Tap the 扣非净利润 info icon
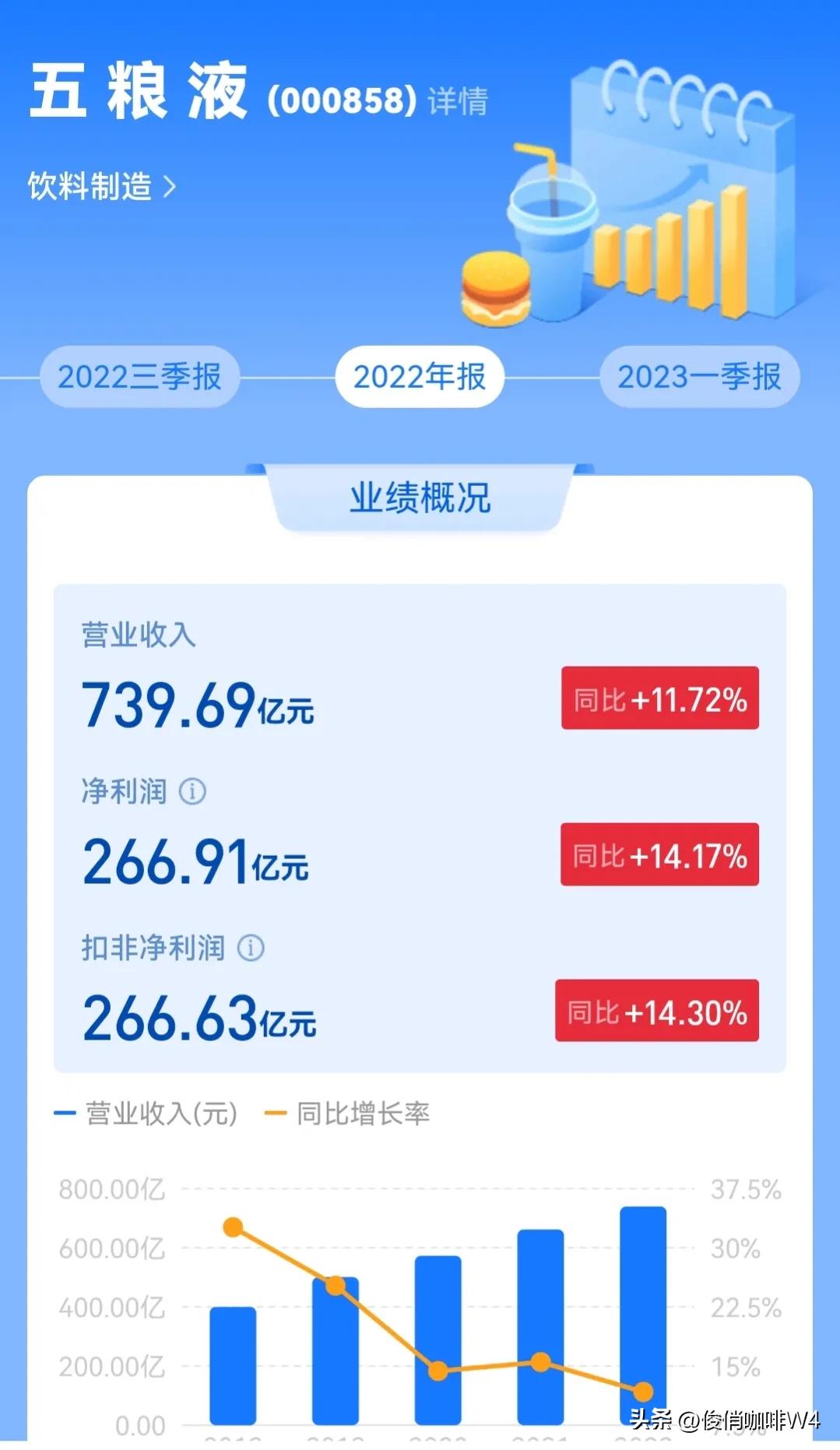Screen dimensions: 840x1450 pos(249,948)
